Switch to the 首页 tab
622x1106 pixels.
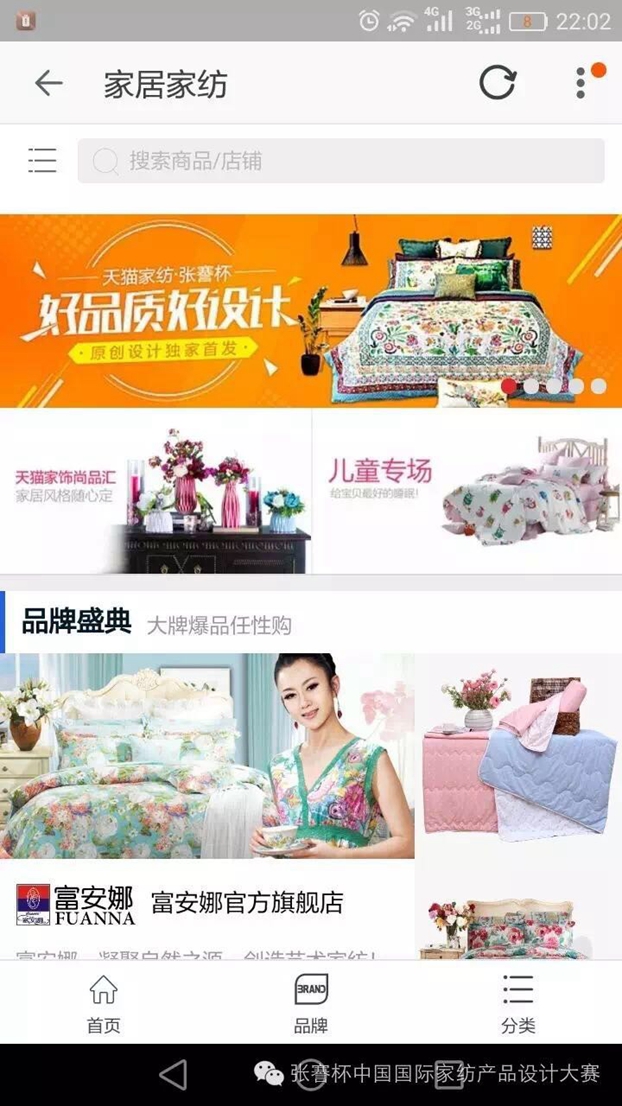click(103, 1004)
